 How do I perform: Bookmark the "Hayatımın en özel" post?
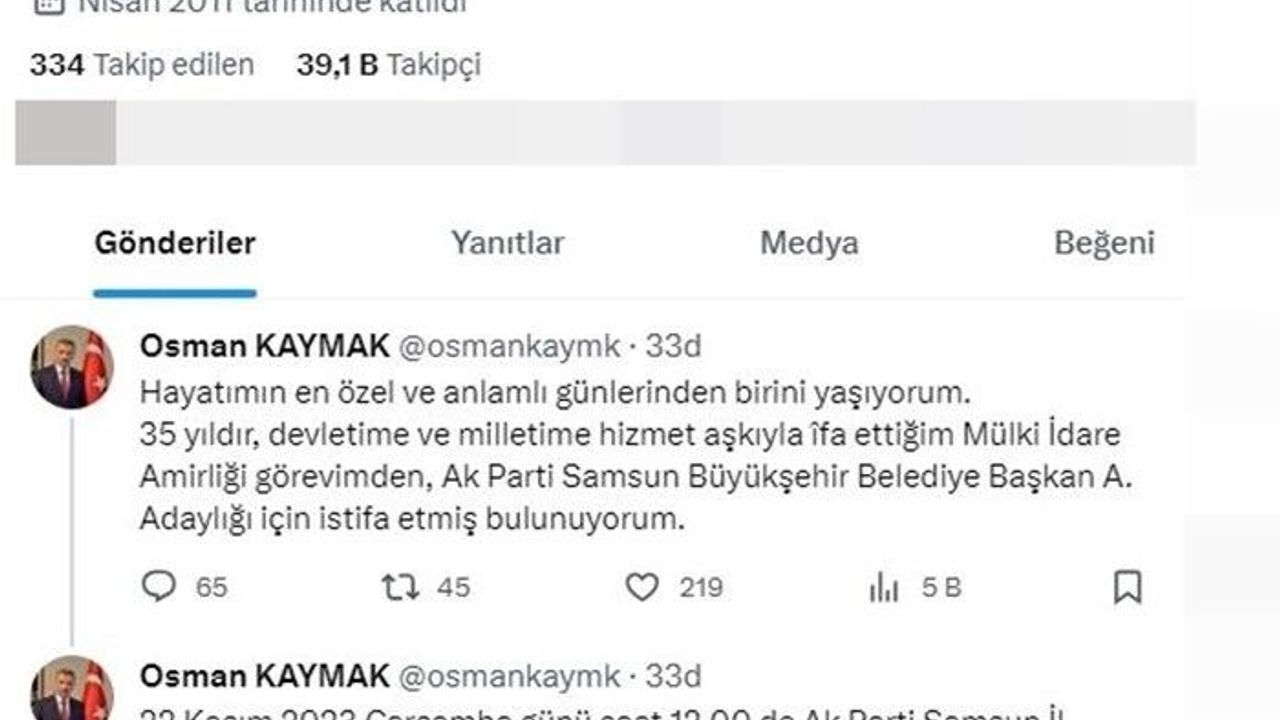[x=1127, y=587]
